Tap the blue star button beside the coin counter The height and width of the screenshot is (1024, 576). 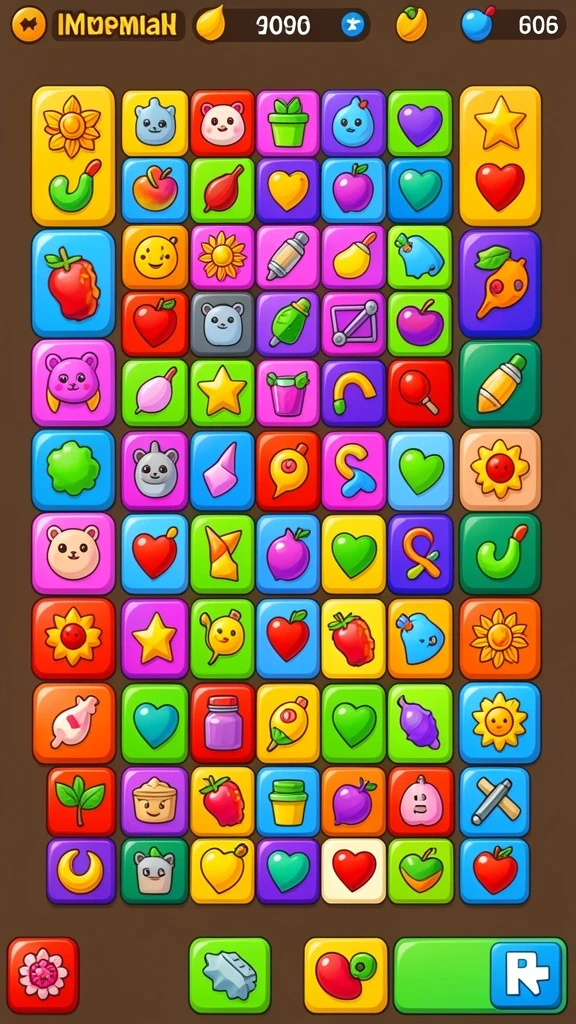(x=353, y=25)
